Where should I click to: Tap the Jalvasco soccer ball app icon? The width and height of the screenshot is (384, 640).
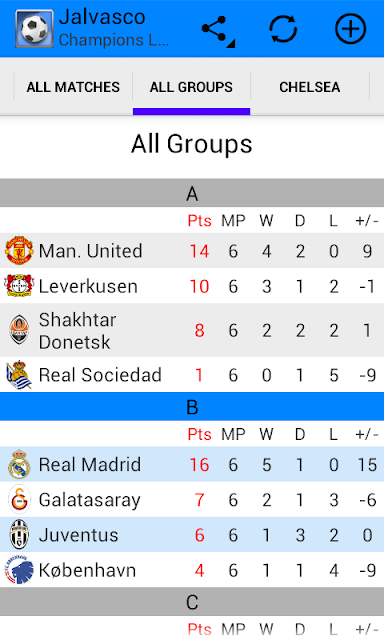[34, 29]
